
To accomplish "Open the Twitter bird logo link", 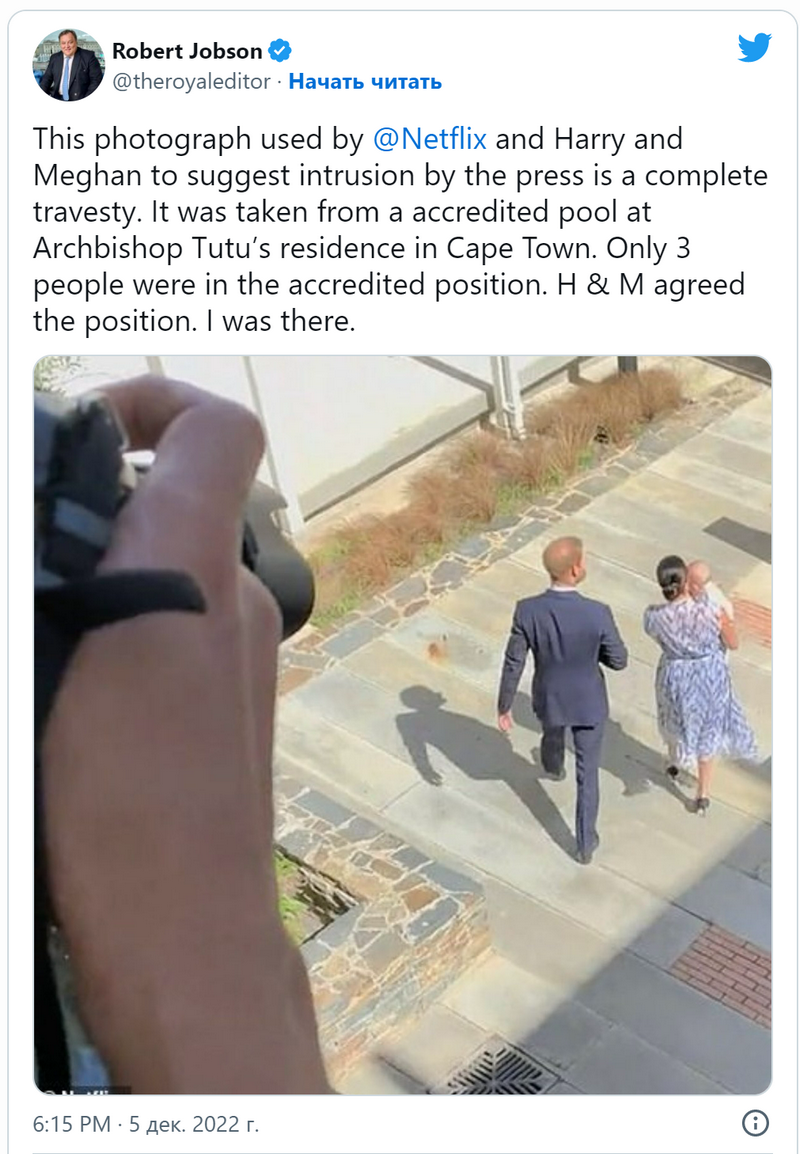I will coord(754,48).
